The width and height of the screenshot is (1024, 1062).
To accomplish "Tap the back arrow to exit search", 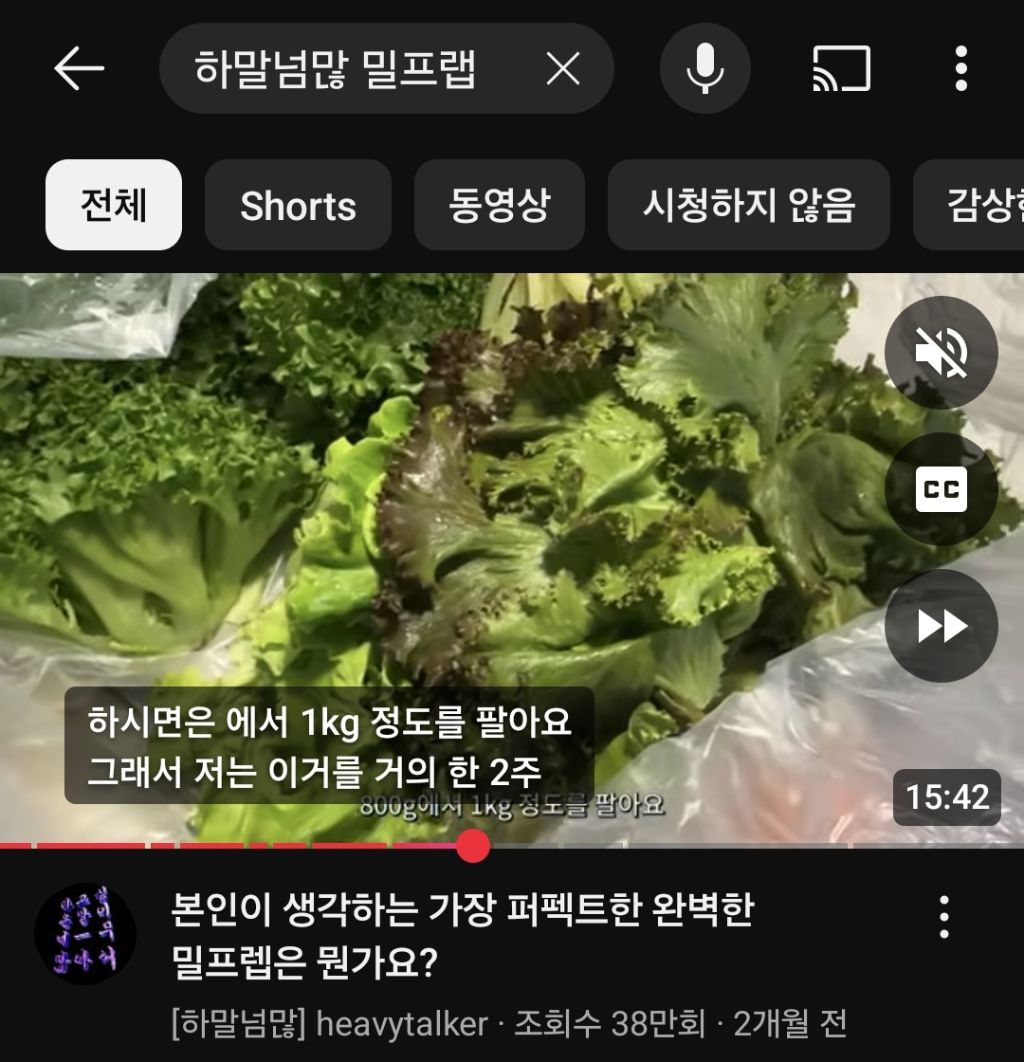I will pyautogui.click(x=79, y=67).
